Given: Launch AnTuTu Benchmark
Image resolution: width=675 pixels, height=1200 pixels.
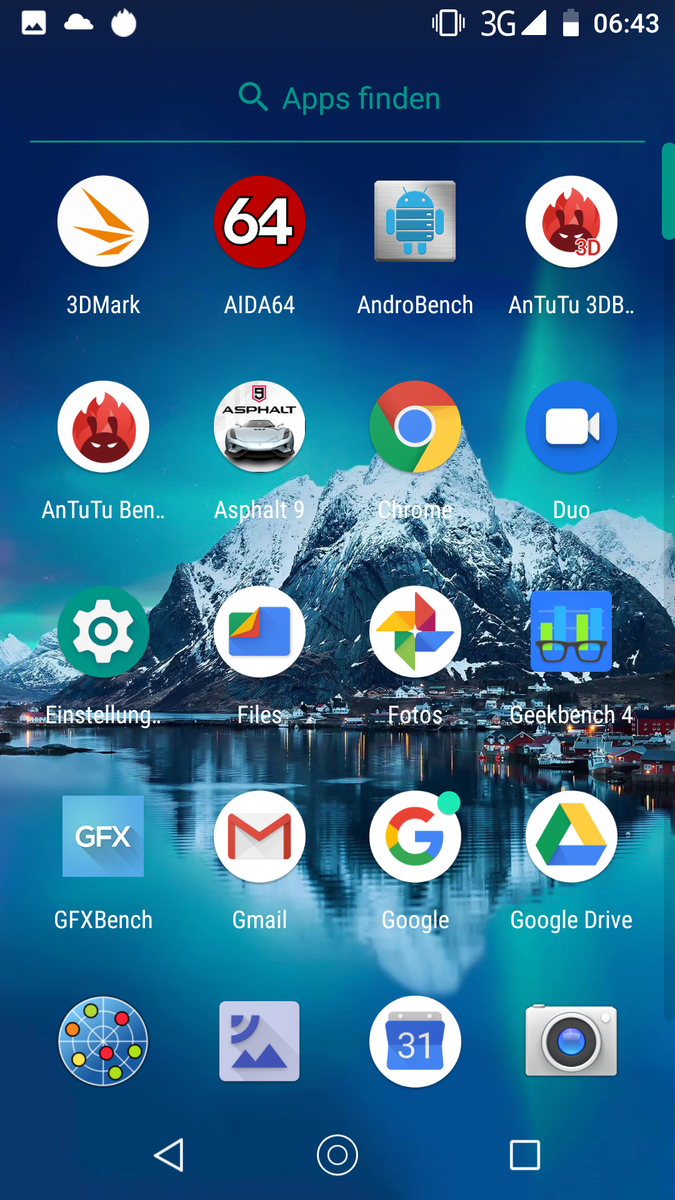Looking at the screenshot, I should click(103, 427).
